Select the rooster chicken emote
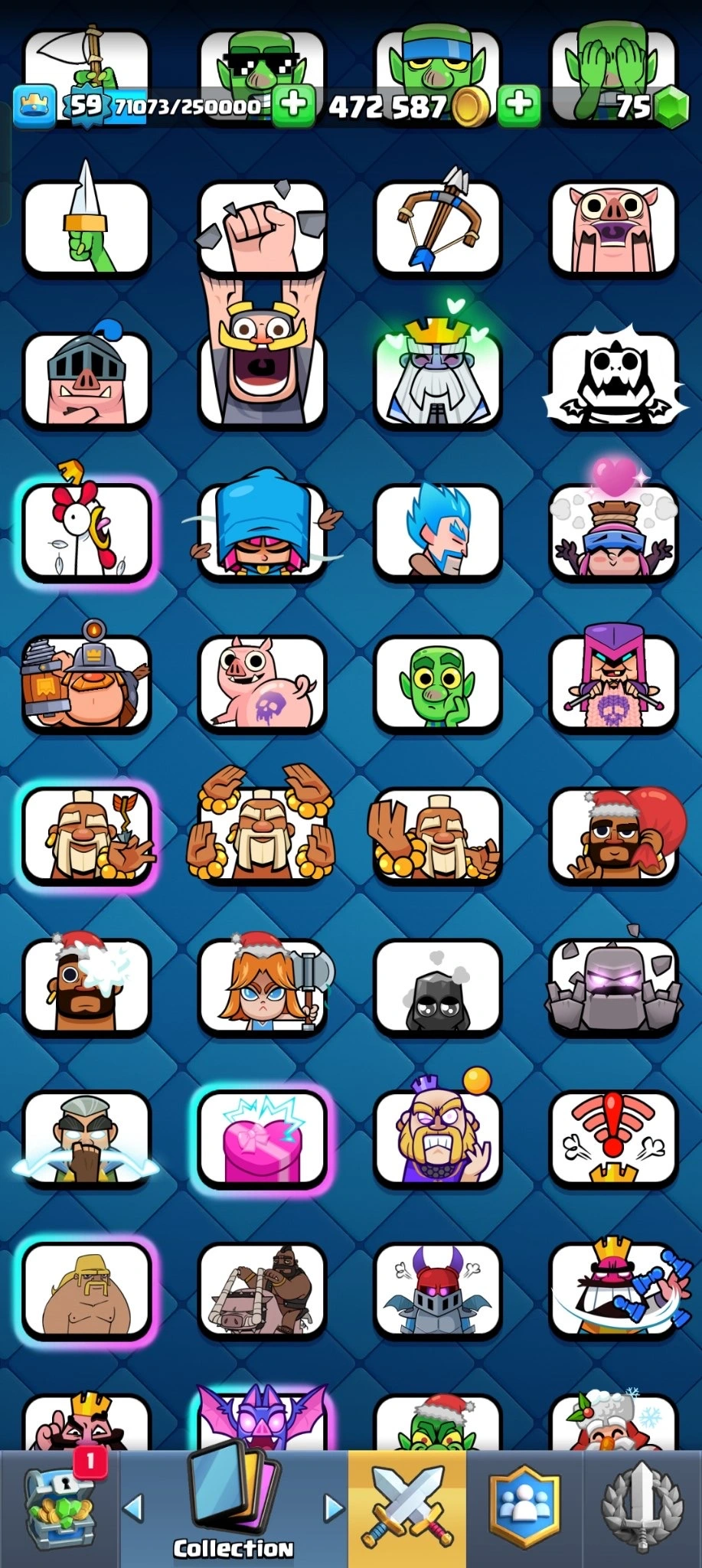Screen dimensions: 702x1568 tap(86, 530)
